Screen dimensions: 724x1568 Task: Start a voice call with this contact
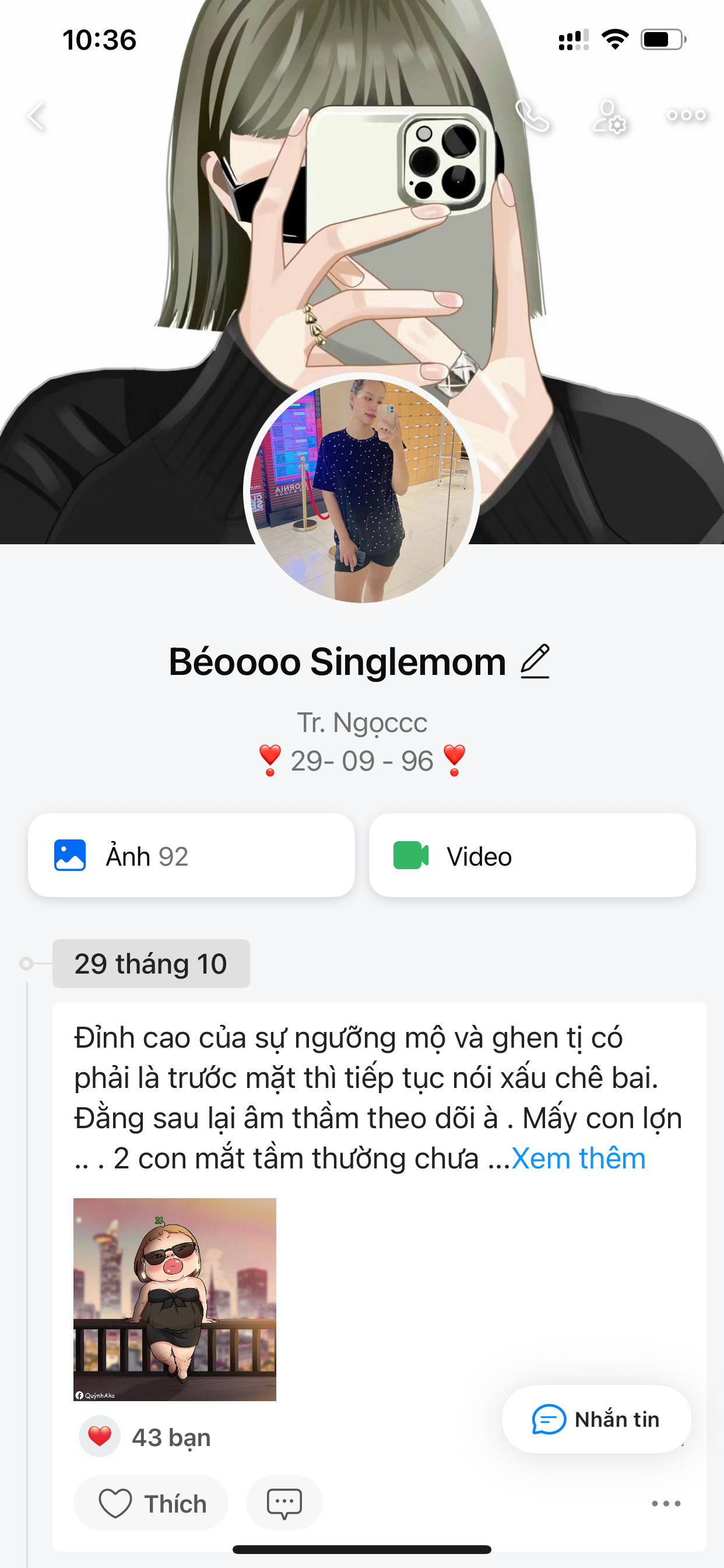pyautogui.click(x=532, y=116)
